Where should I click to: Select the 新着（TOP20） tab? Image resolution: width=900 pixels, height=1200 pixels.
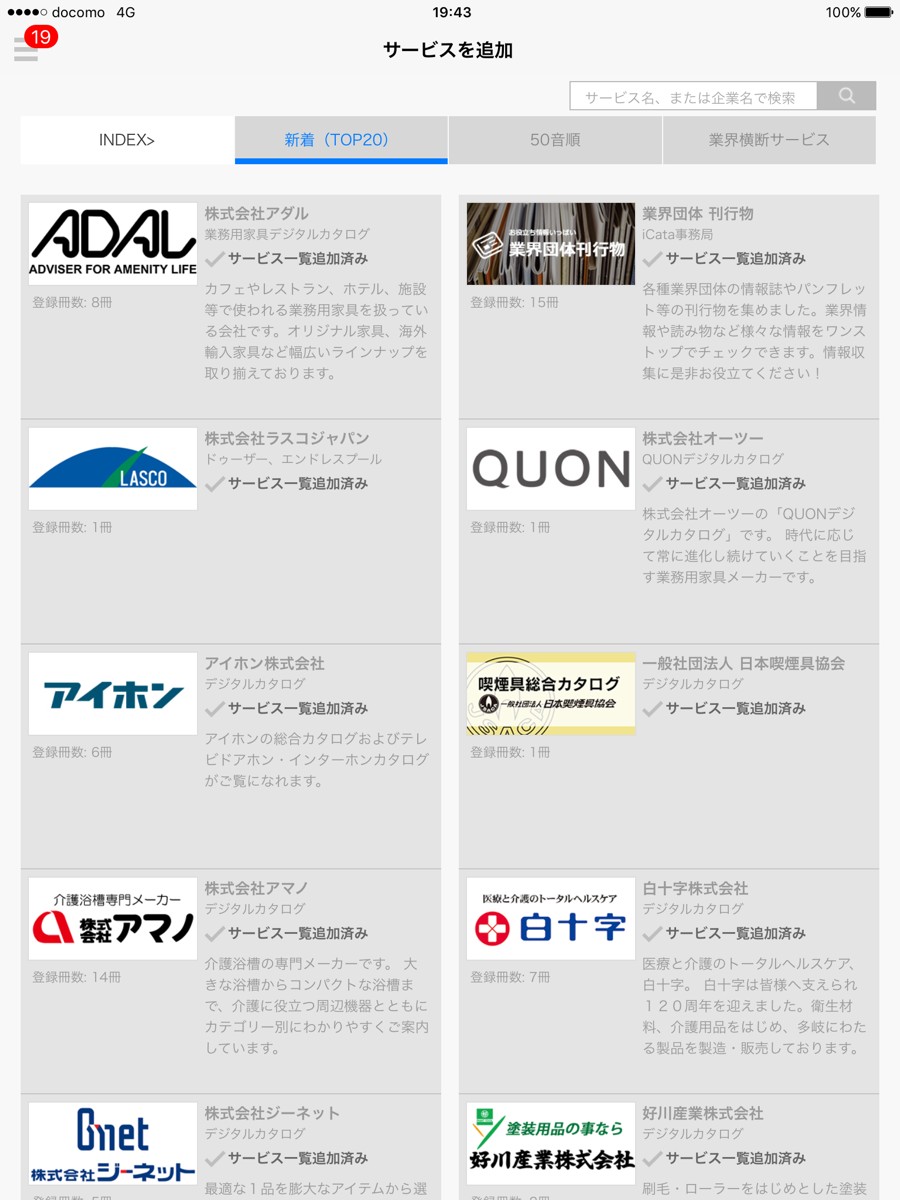(x=341, y=140)
